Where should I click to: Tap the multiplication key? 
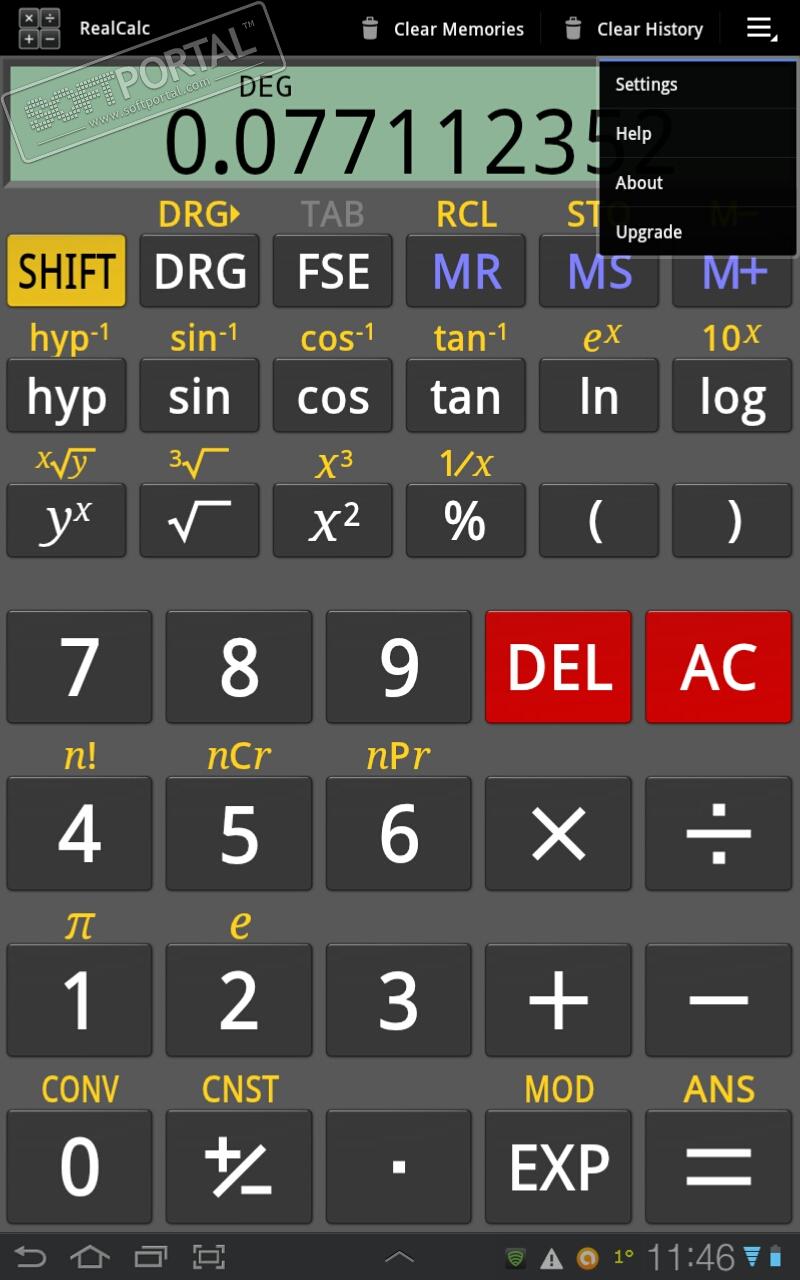click(x=558, y=833)
